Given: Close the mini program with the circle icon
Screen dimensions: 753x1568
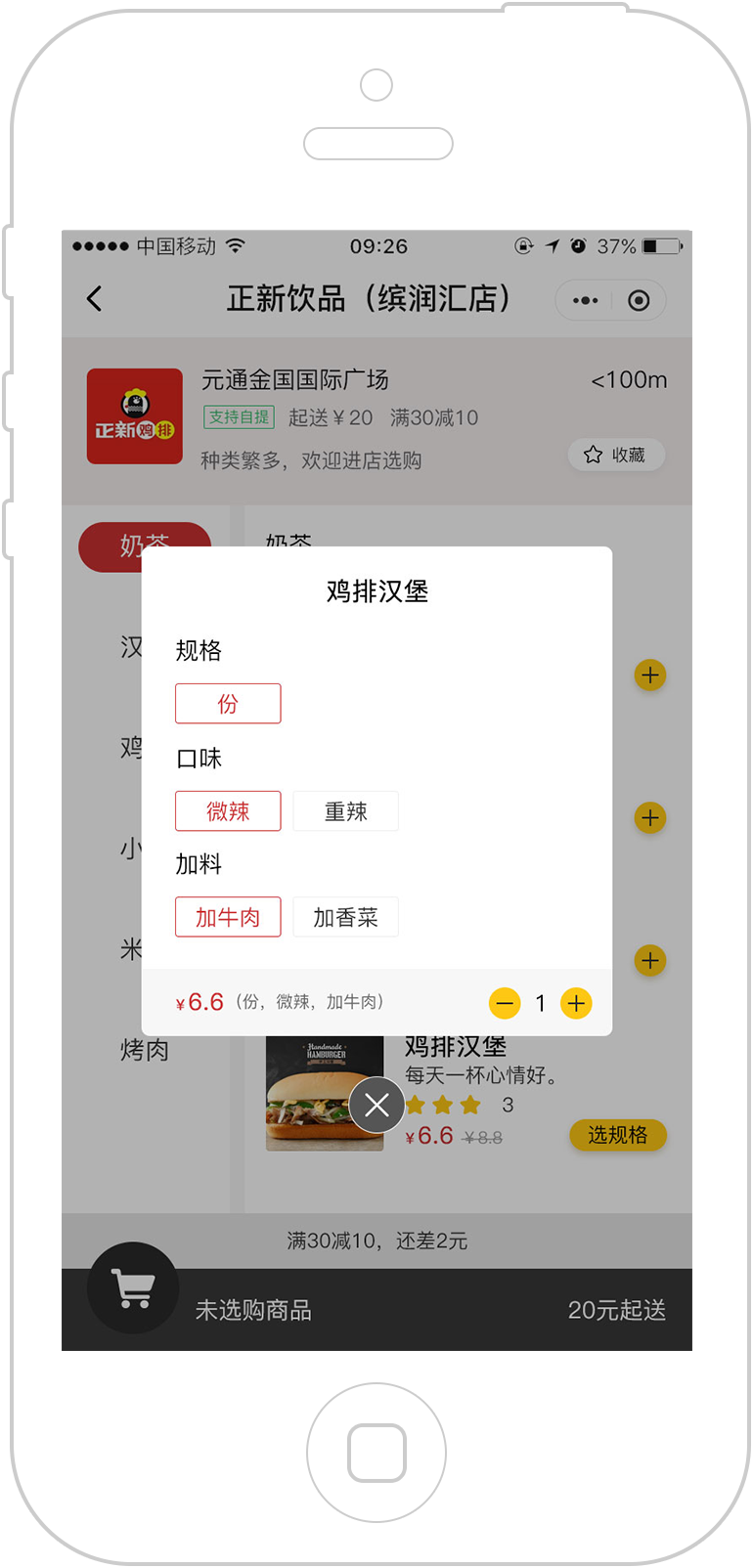Looking at the screenshot, I should pyautogui.click(x=639, y=300).
